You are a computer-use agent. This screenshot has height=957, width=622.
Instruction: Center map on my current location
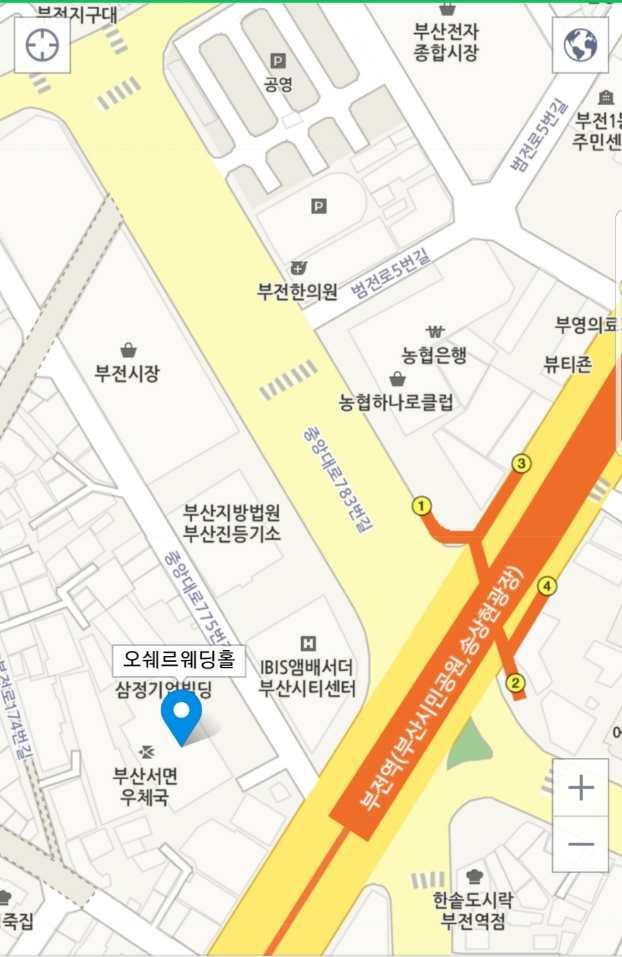point(43,45)
